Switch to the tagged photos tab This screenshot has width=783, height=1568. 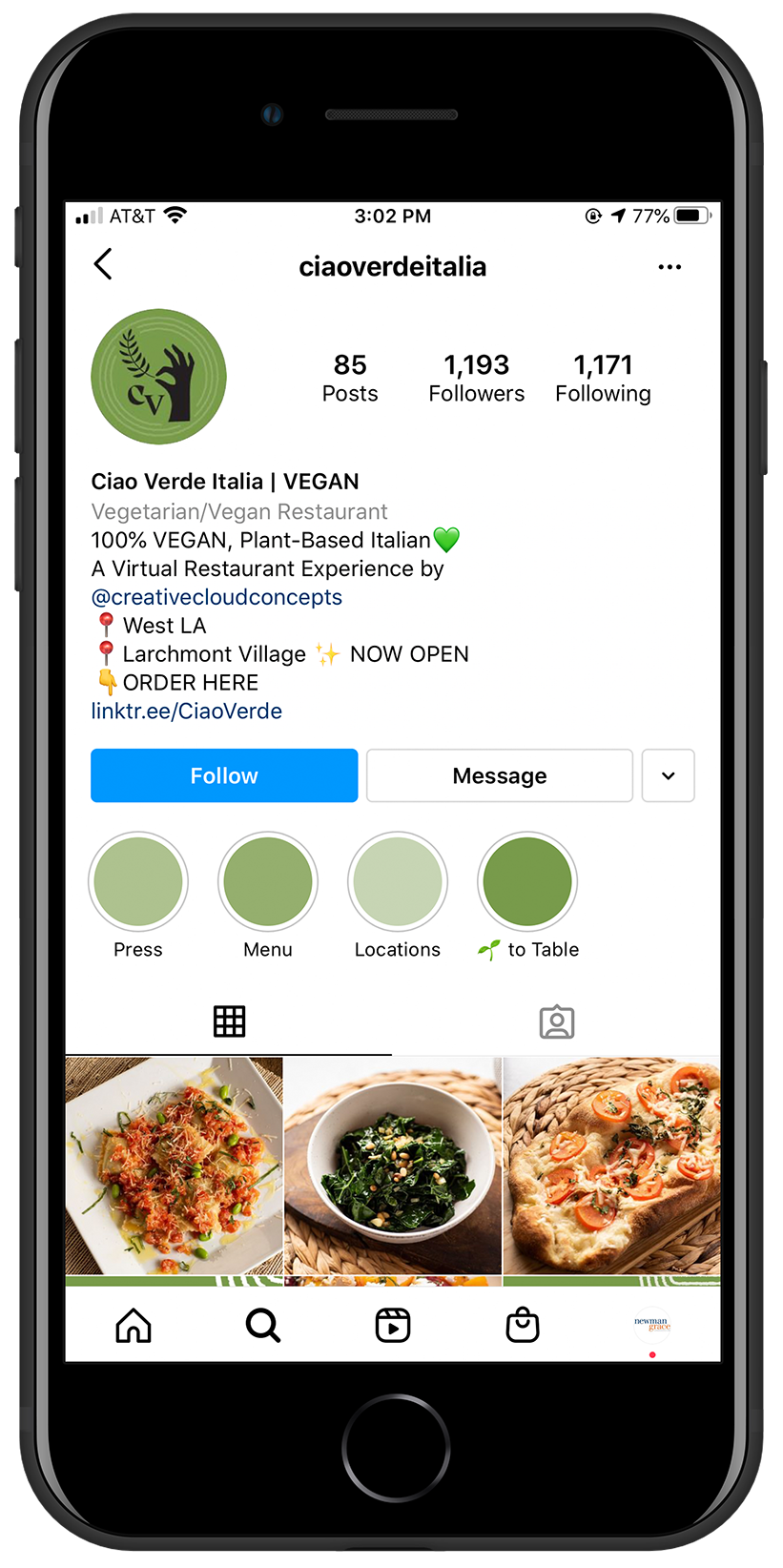(x=556, y=1022)
